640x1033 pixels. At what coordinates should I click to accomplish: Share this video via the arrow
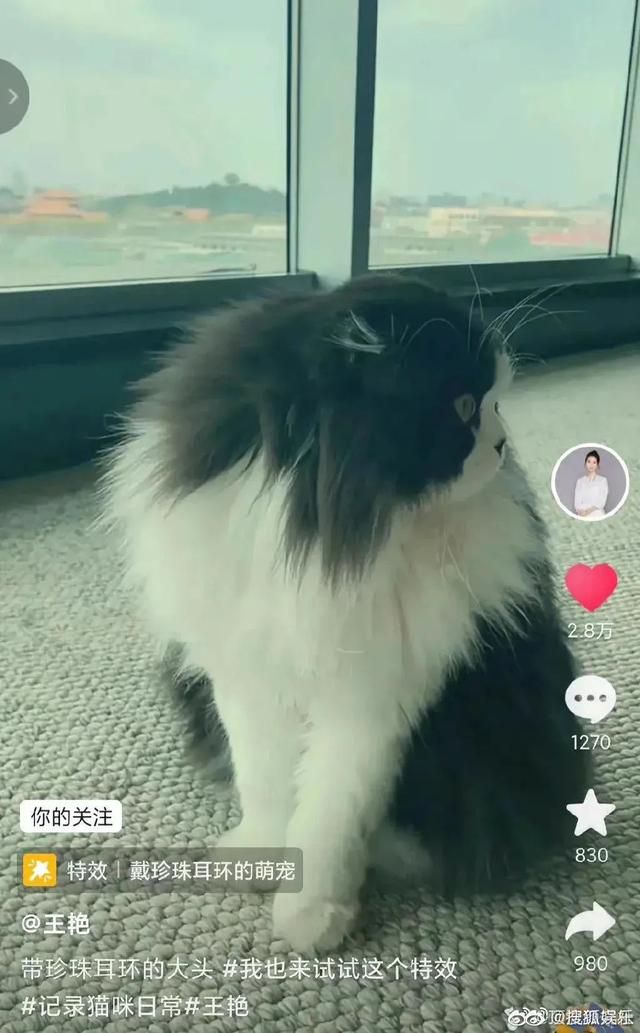point(590,922)
